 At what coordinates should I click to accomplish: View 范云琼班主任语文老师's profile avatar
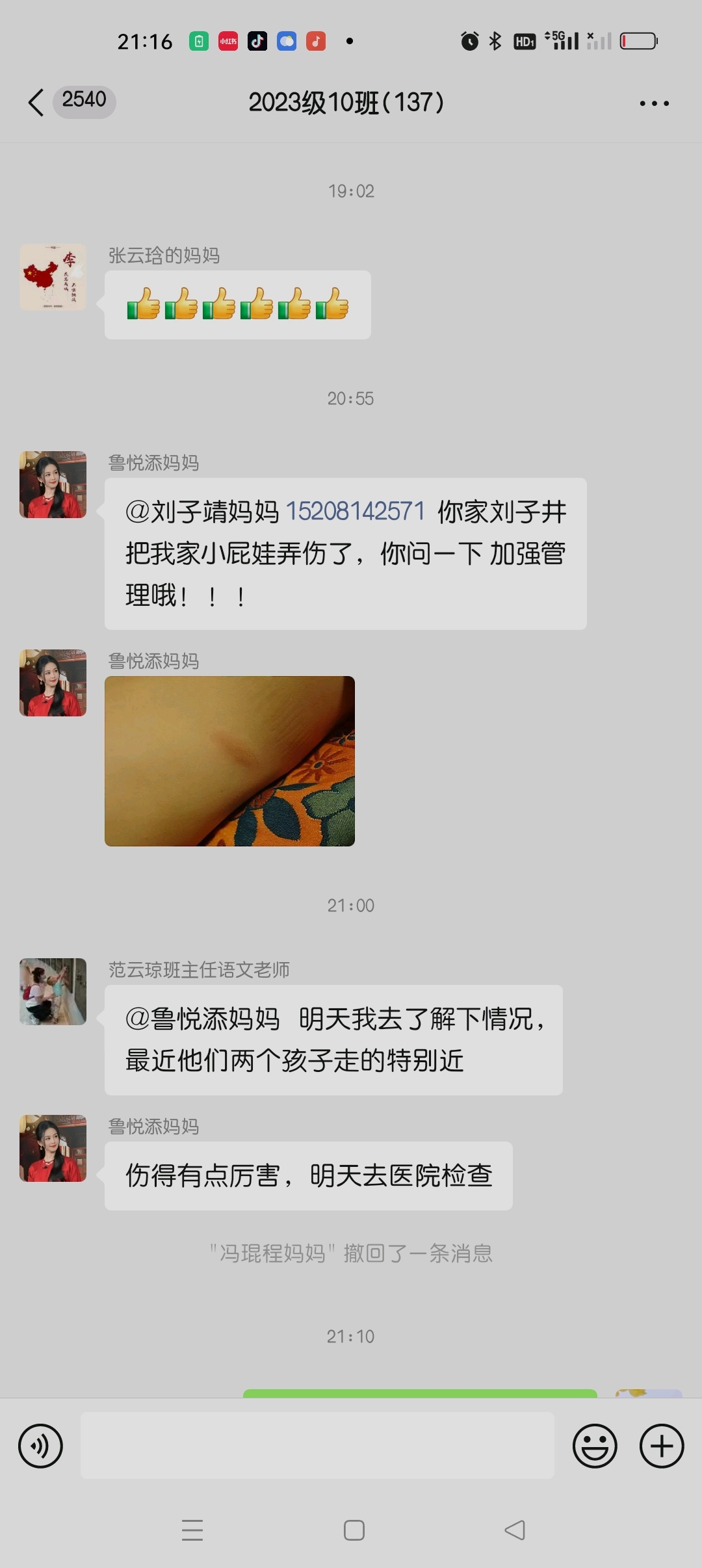pos(53,991)
